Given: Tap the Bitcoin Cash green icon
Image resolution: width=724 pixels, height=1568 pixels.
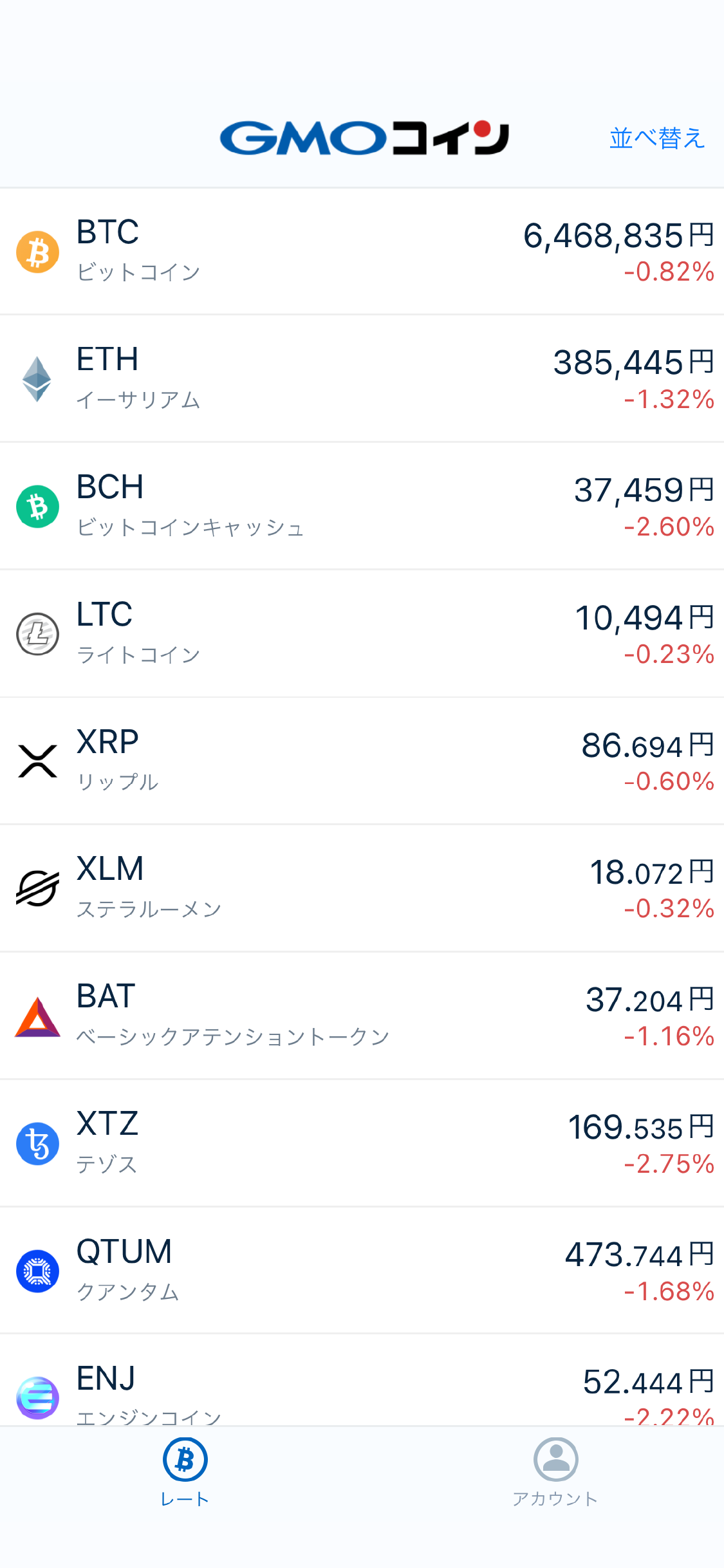Looking at the screenshot, I should [37, 506].
